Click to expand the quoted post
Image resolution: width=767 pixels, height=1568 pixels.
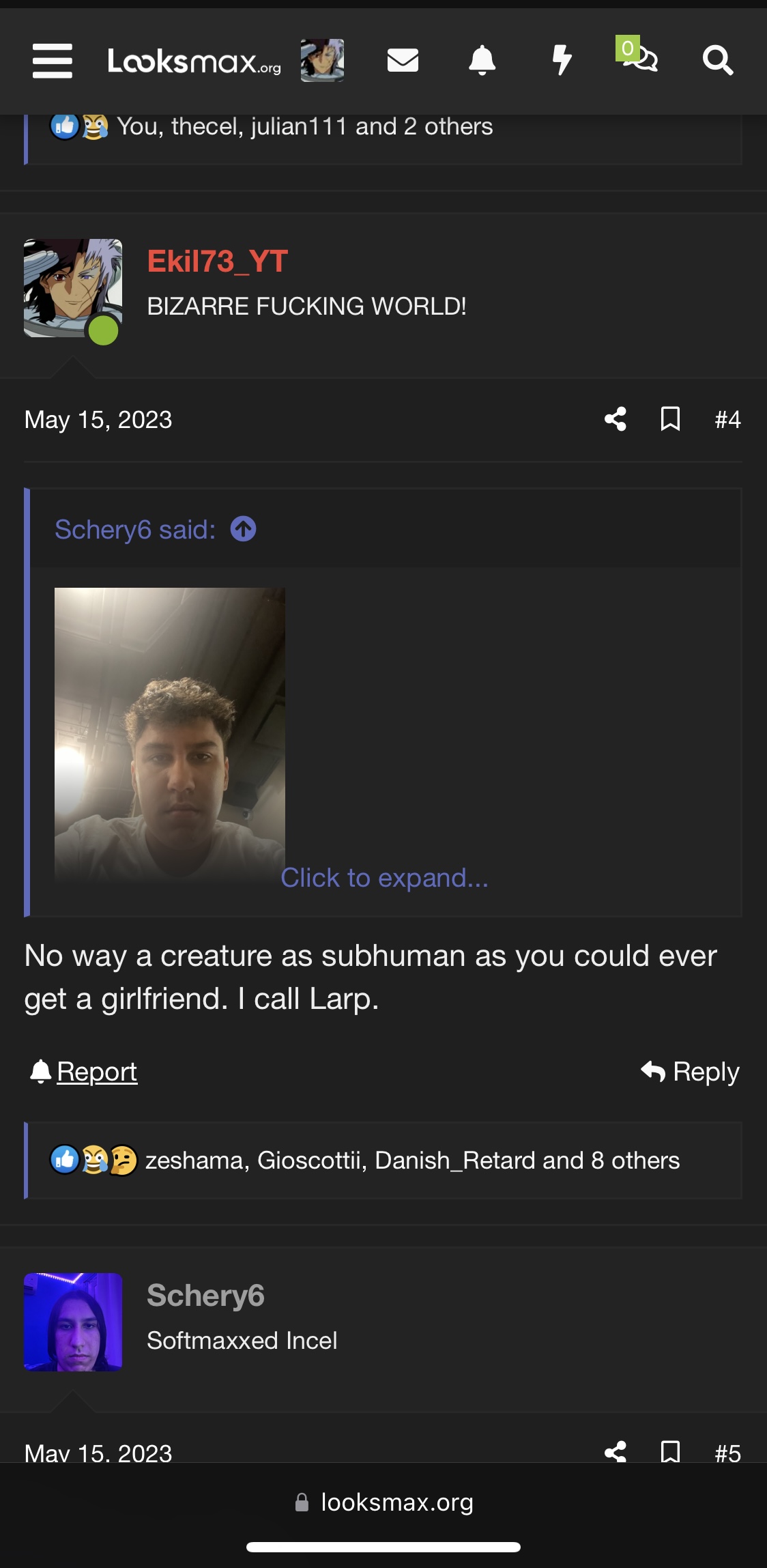click(x=385, y=878)
